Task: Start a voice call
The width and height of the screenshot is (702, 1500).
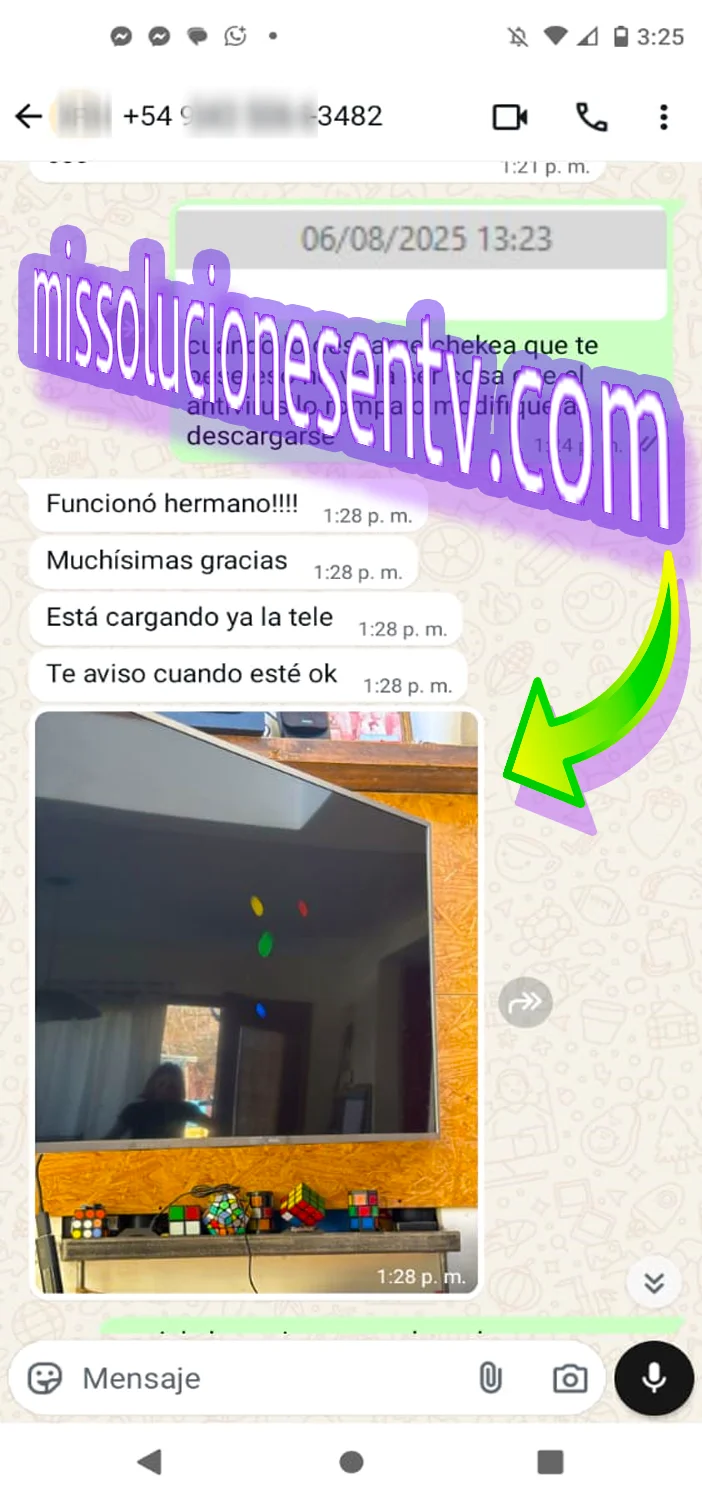Action: click(x=592, y=117)
